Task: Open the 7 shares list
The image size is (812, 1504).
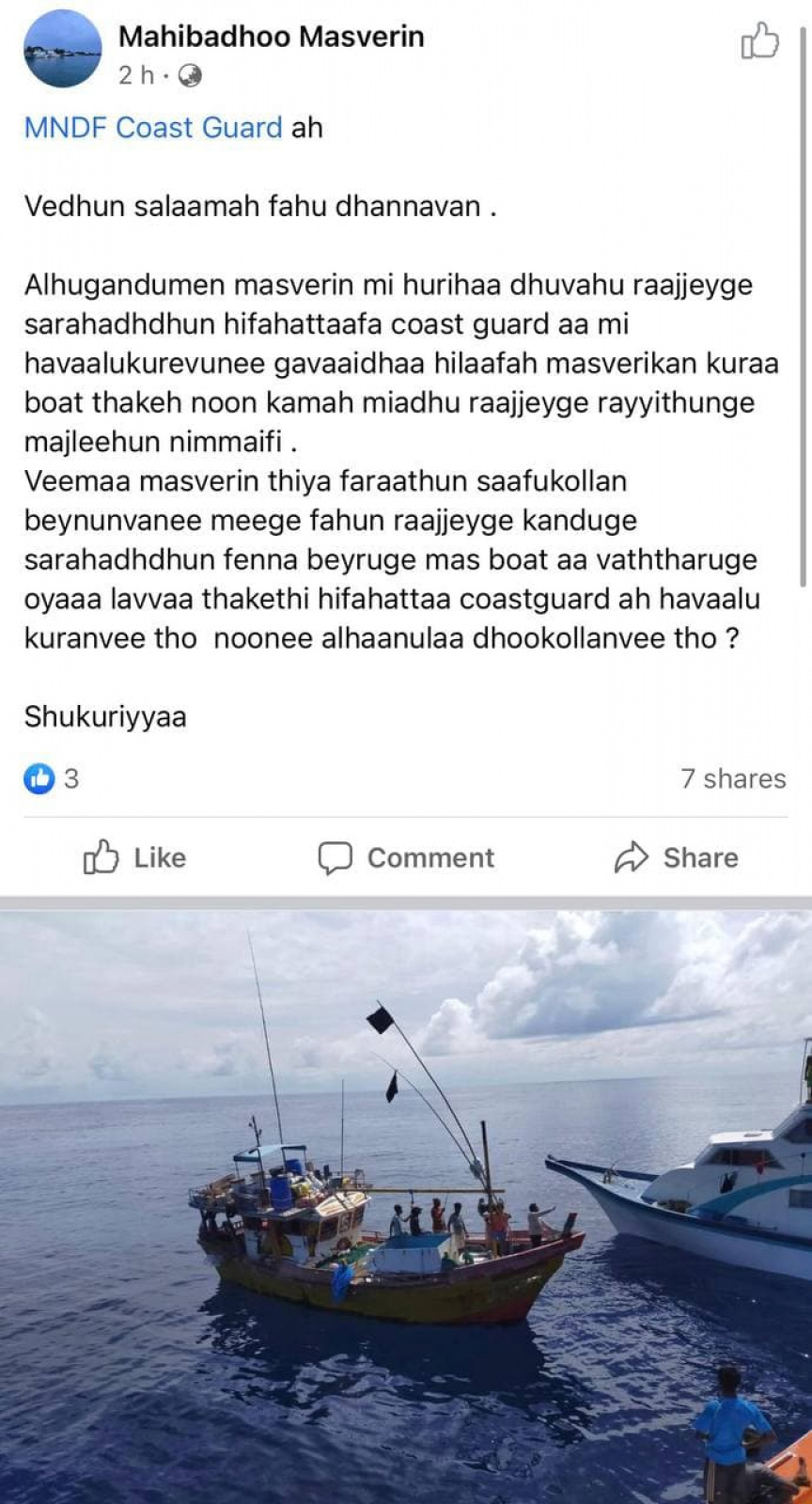Action: point(733,778)
